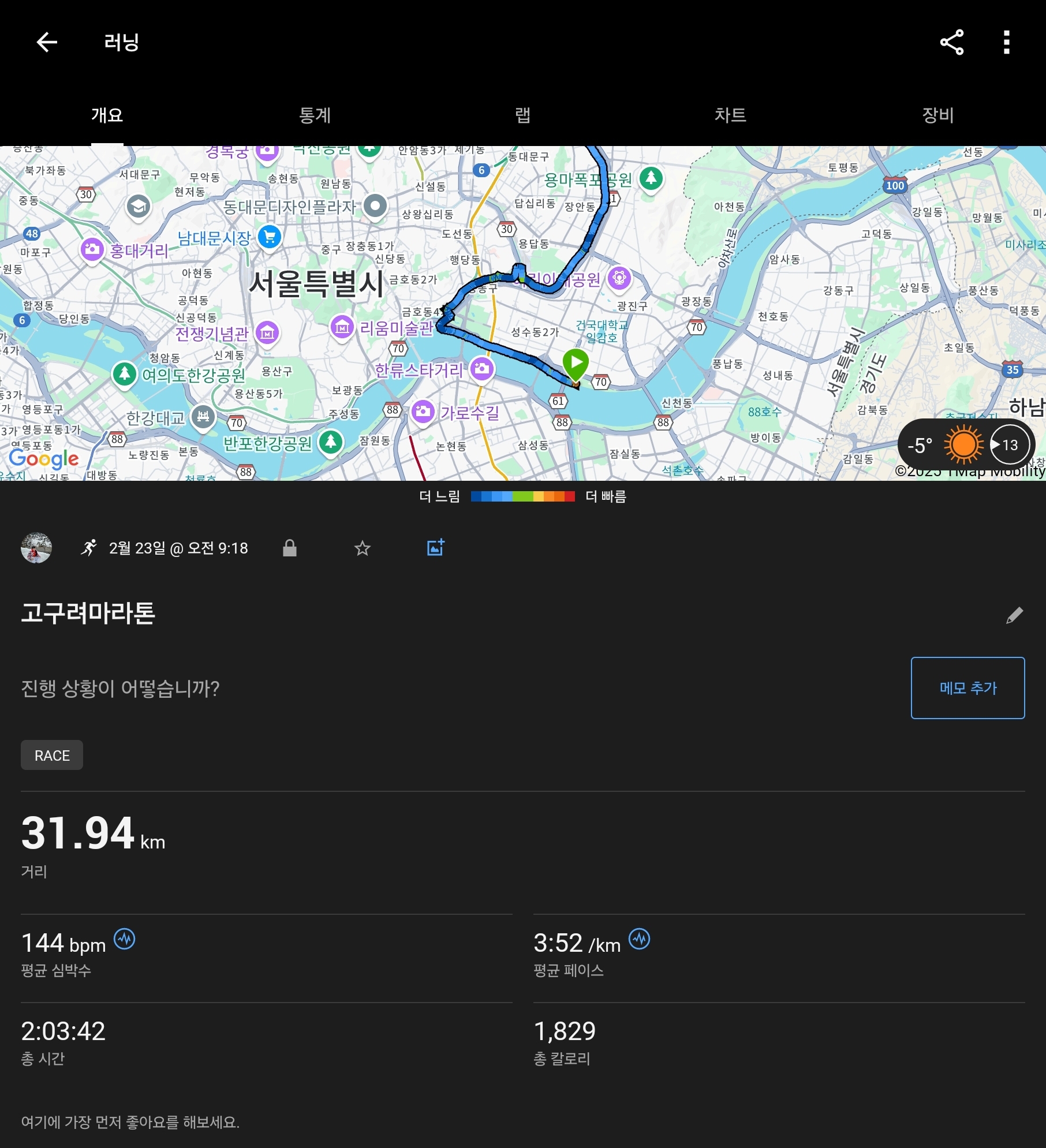Mark activity as favorite with star
Image resolution: width=1046 pixels, height=1148 pixels.
362,548
